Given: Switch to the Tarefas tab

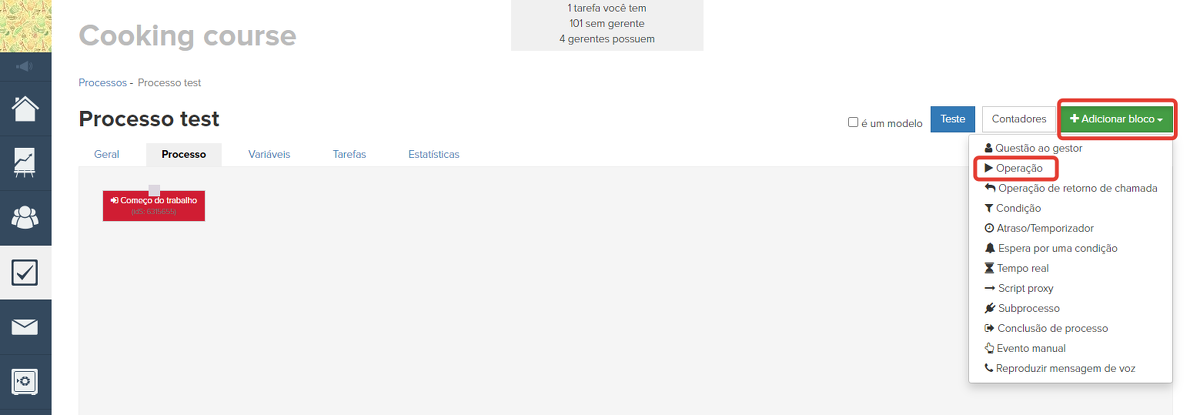Looking at the screenshot, I should [x=349, y=155].
